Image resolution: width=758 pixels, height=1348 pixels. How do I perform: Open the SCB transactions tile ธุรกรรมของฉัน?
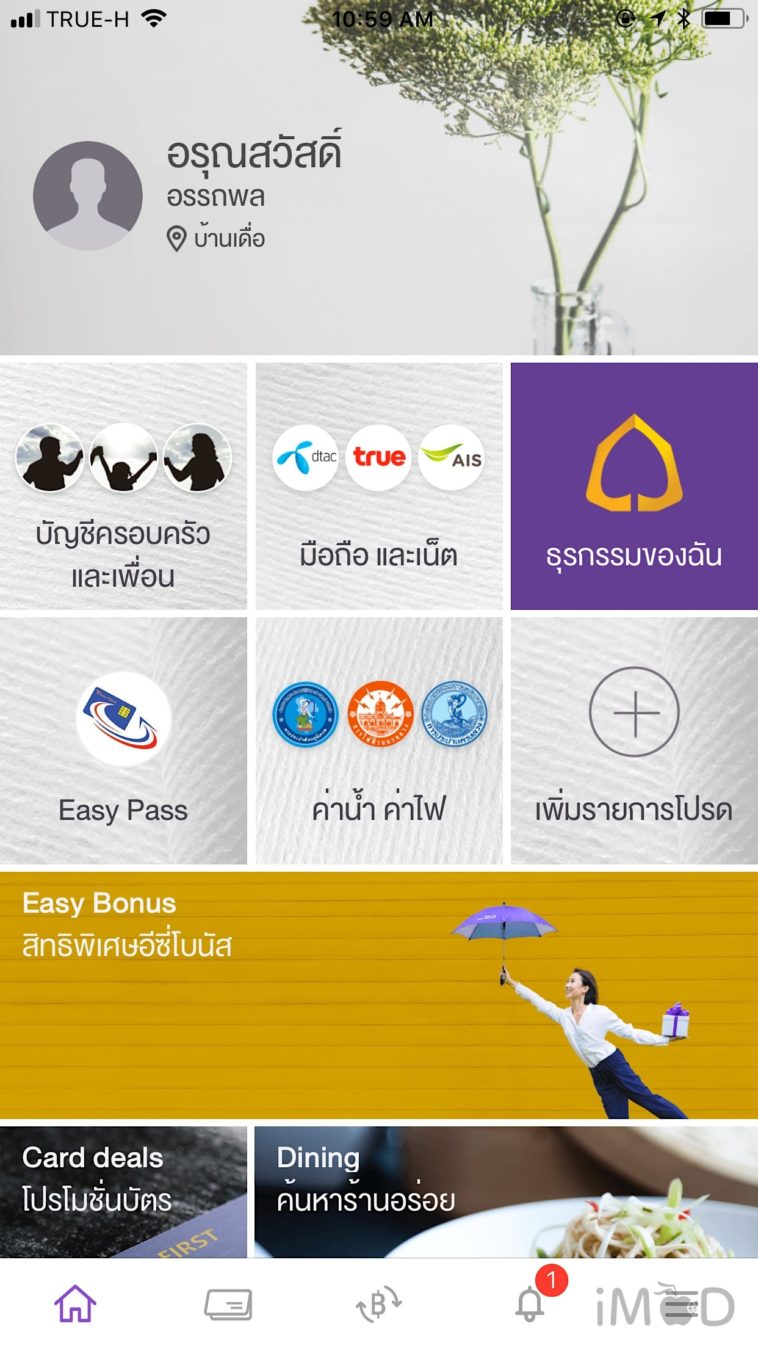coord(633,485)
